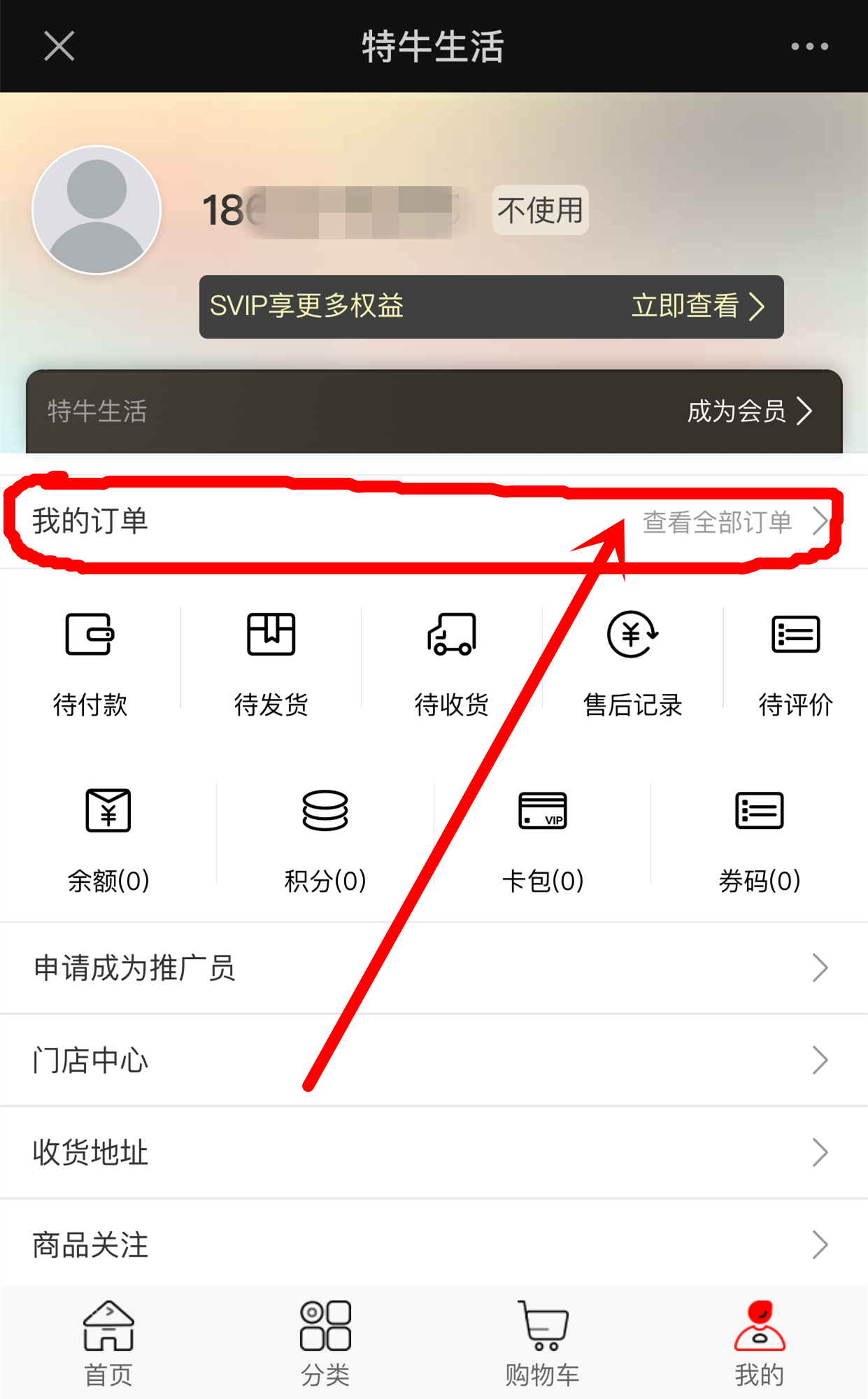View SVIP benefits via 立即查看

tap(697, 306)
